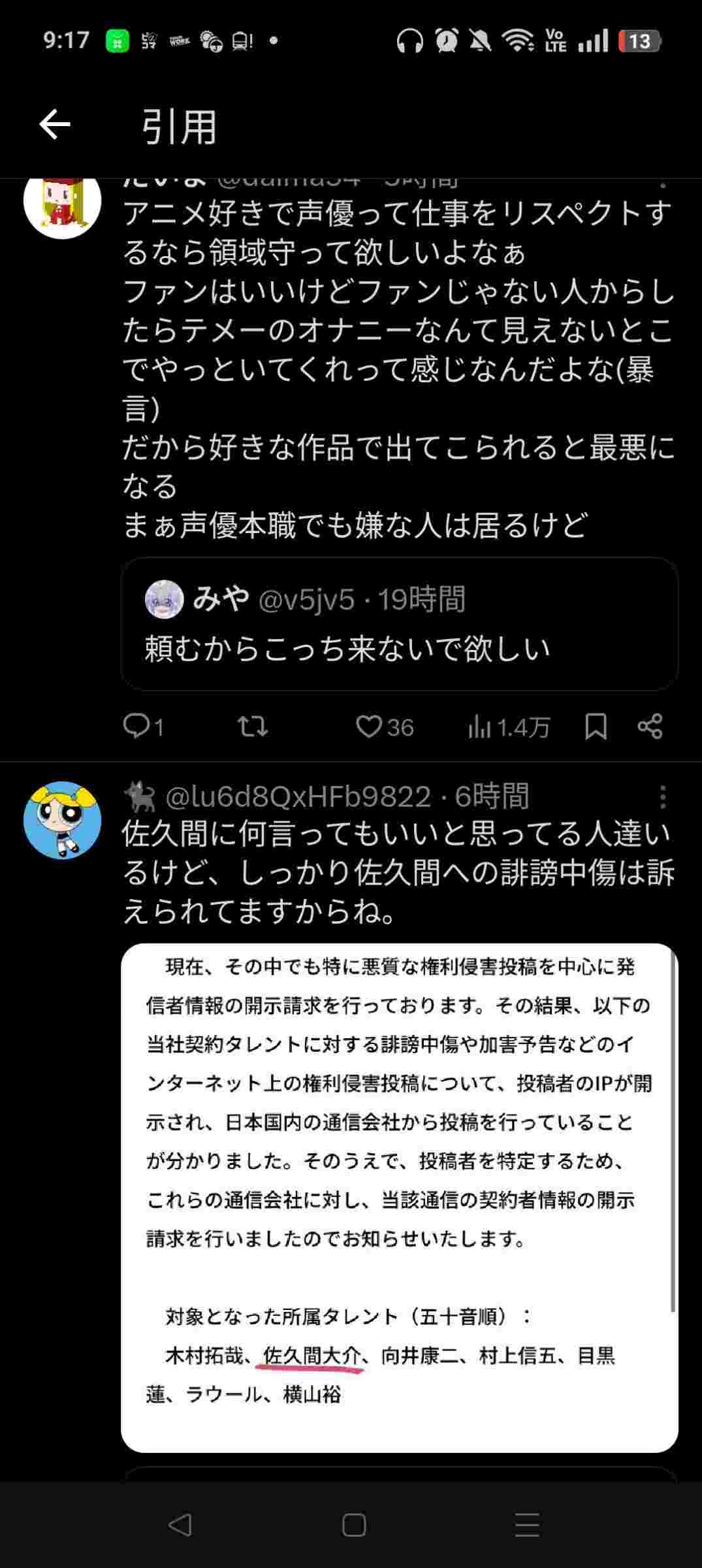The height and width of the screenshot is (1568, 702).
Task: Open the Powerpuff avatar of @lu6d8QxHFb9822
Action: (x=62, y=820)
